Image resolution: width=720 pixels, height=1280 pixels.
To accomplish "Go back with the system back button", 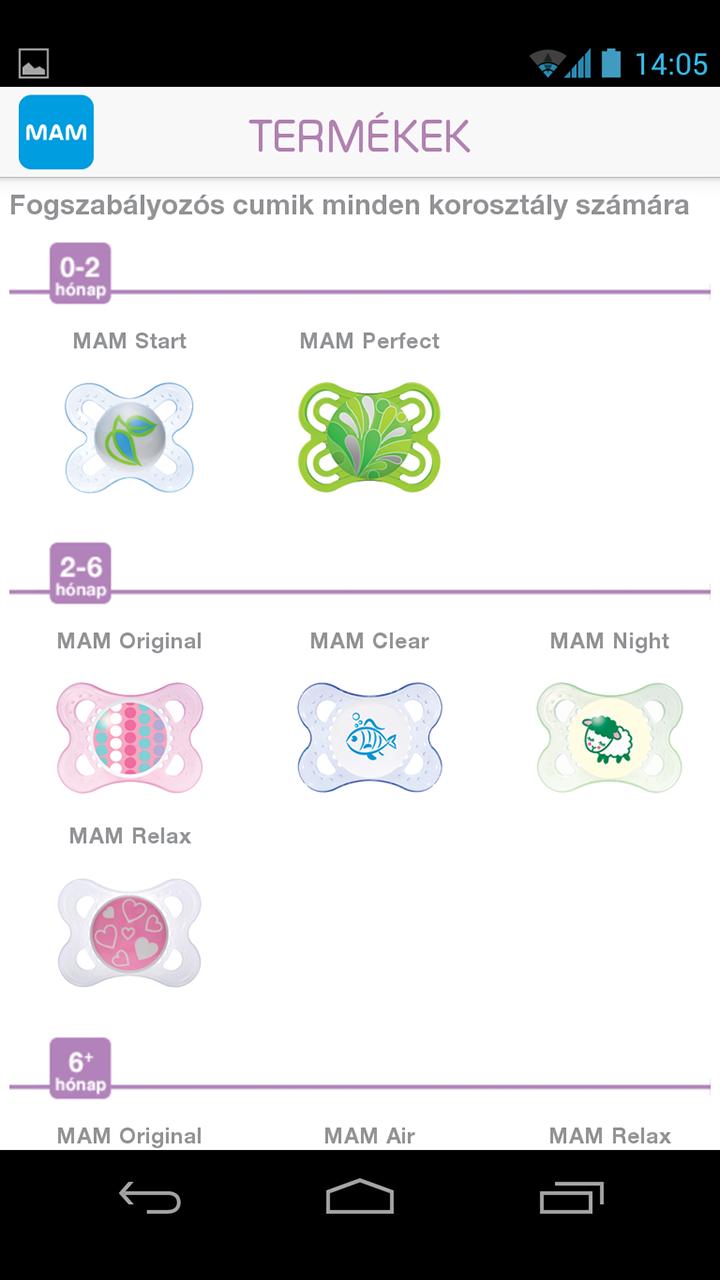I will [150, 1197].
